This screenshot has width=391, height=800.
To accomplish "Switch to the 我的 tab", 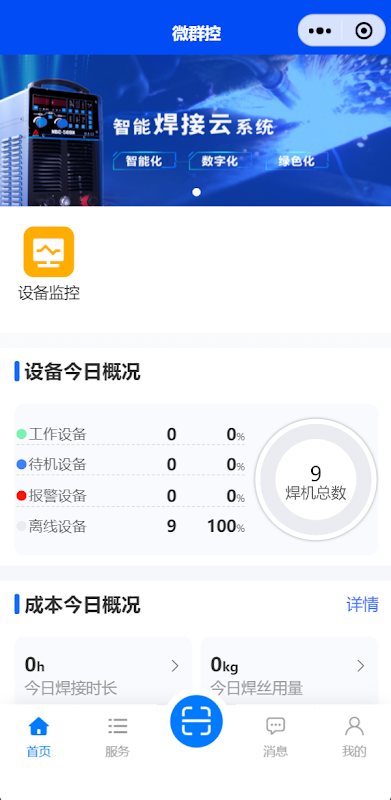I will [354, 737].
